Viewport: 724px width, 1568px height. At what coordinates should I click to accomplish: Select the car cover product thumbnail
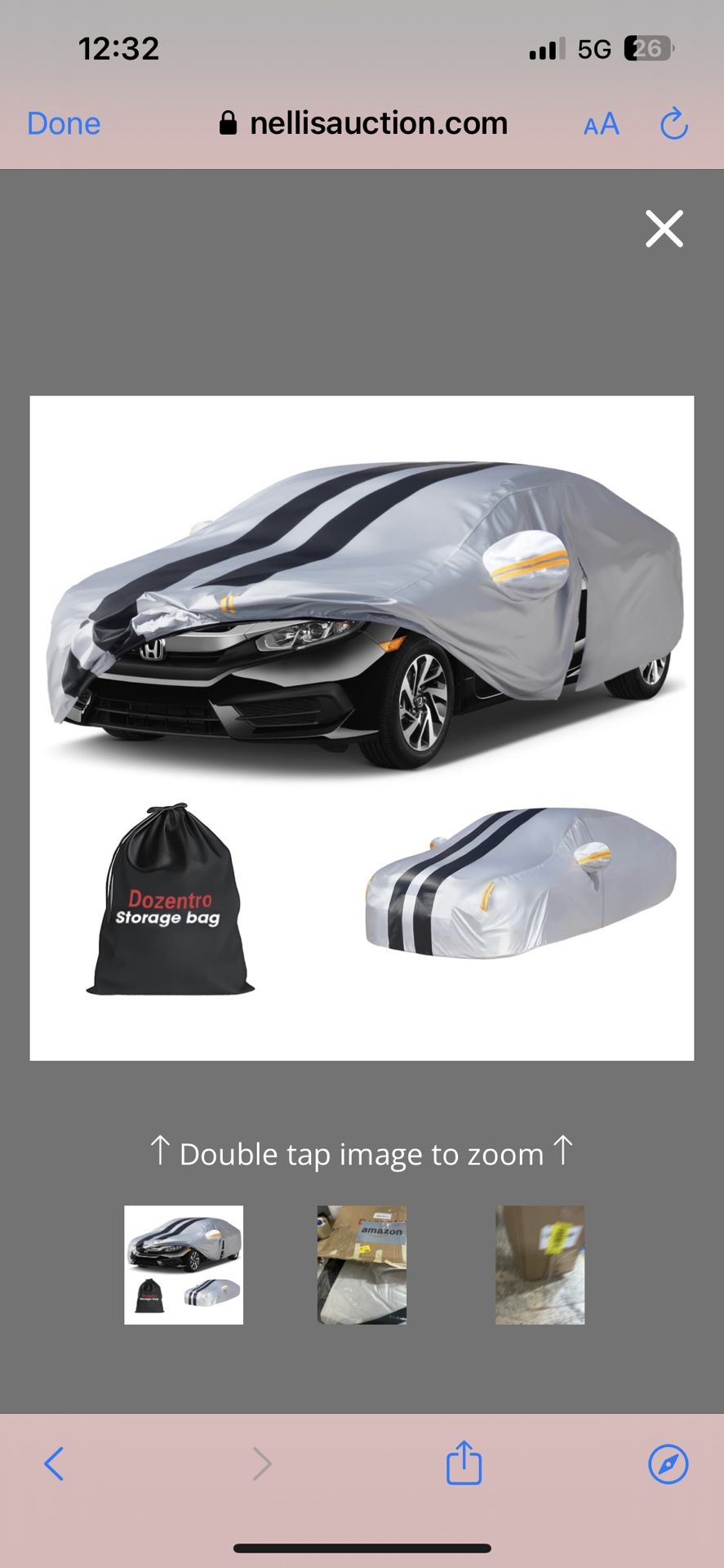pos(184,1264)
